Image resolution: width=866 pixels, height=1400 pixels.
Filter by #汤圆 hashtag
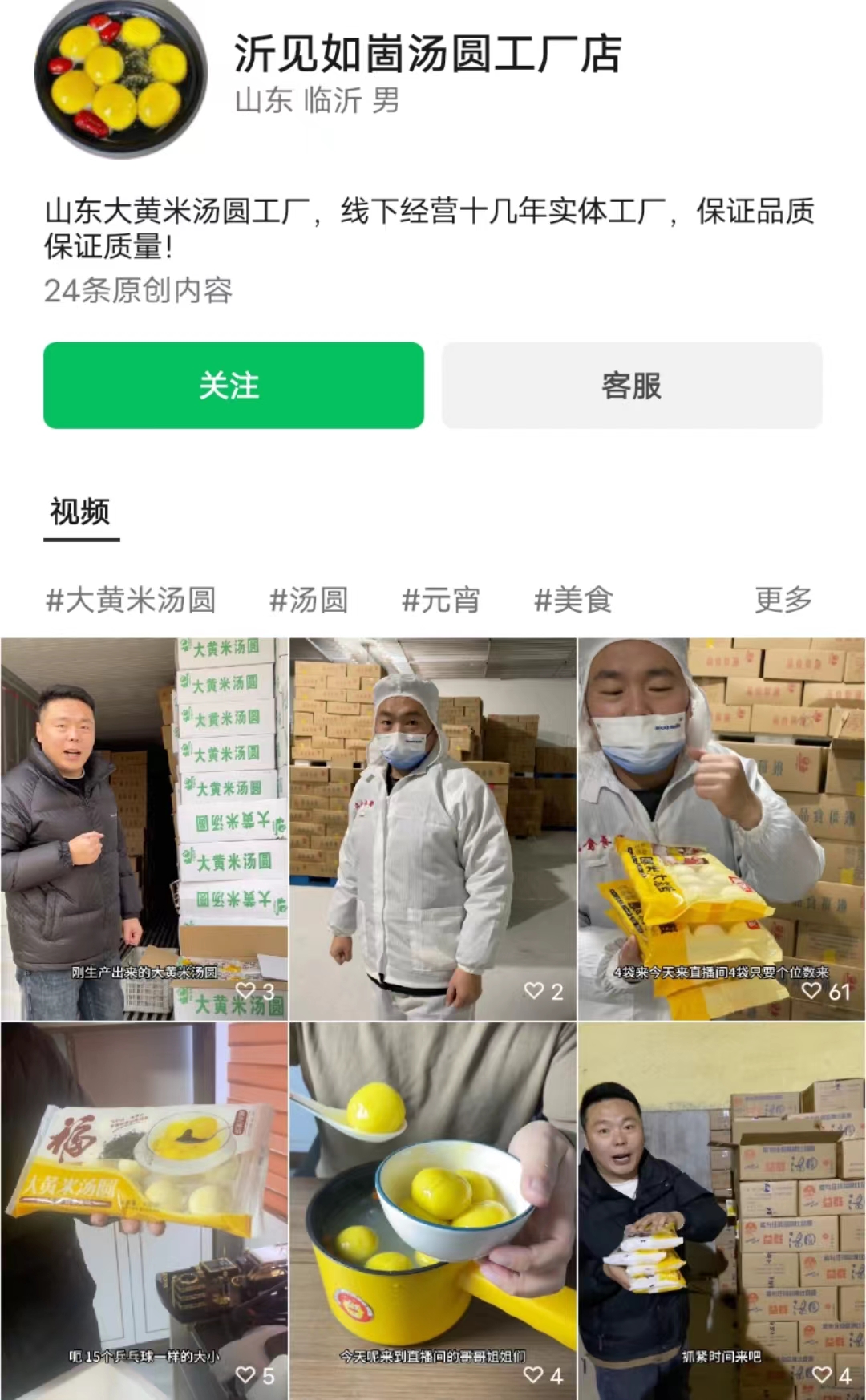point(309,600)
